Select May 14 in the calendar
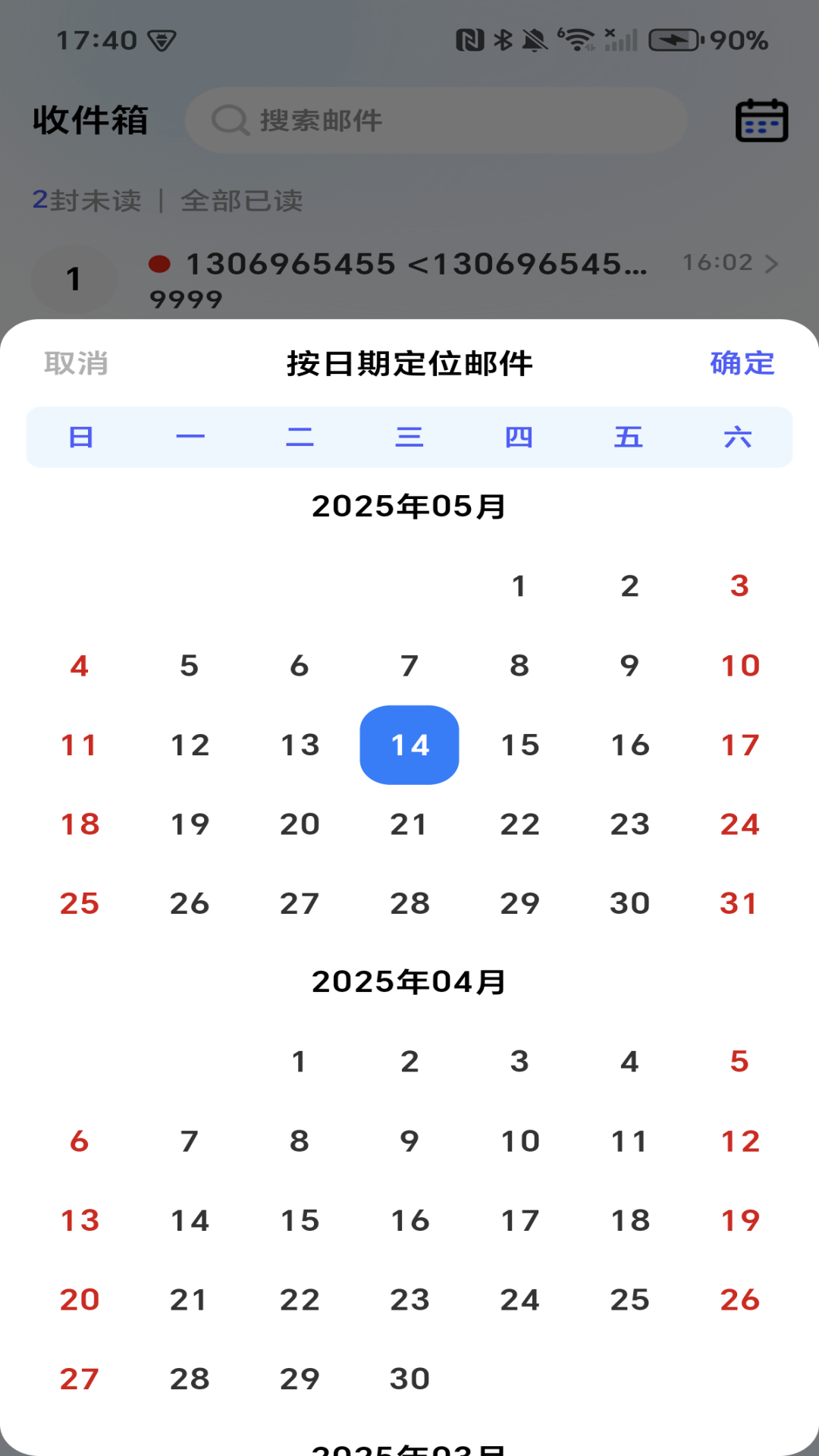This screenshot has height=1456, width=819. click(409, 745)
